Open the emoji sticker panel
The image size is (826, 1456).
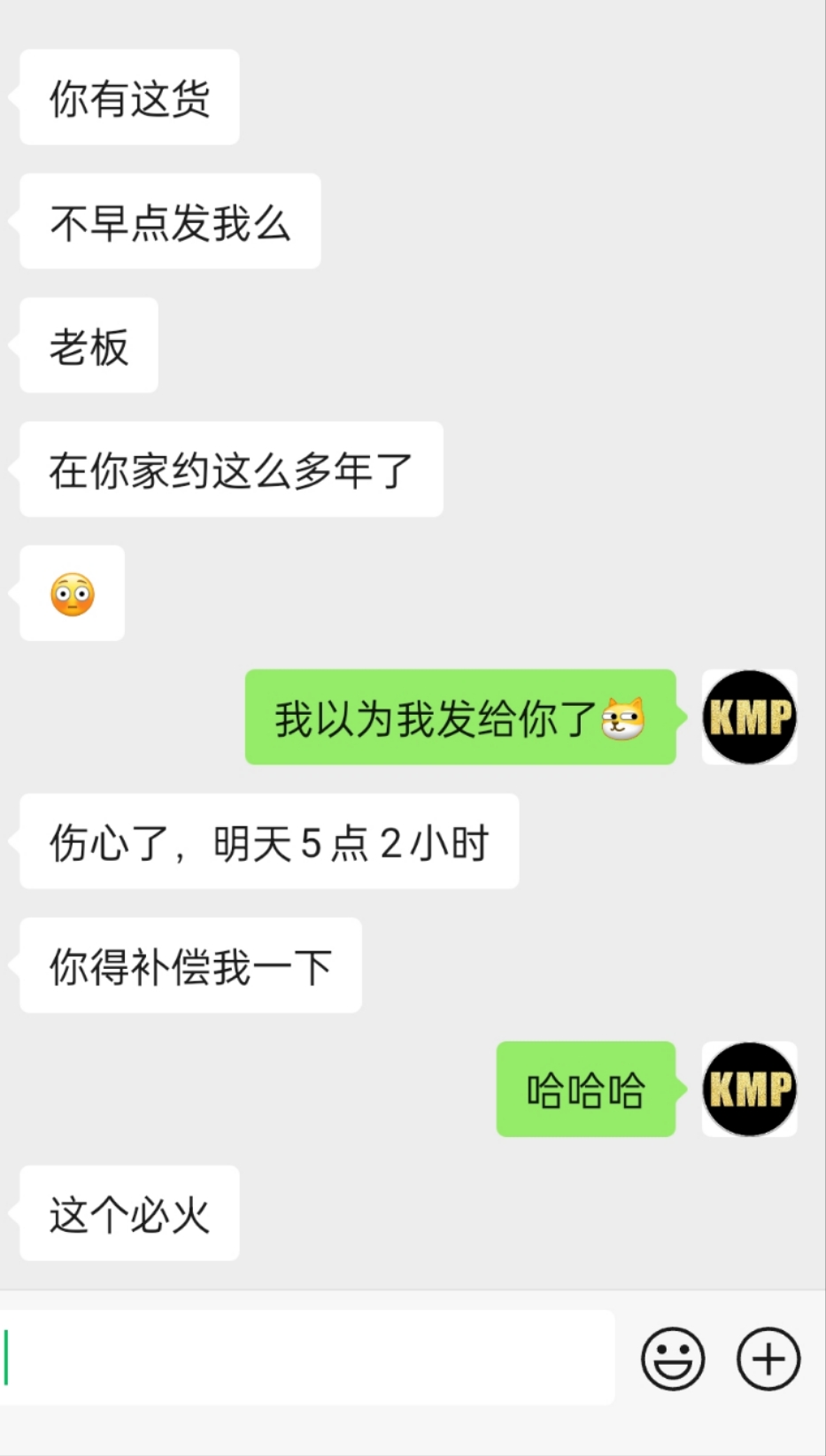pos(673,1358)
